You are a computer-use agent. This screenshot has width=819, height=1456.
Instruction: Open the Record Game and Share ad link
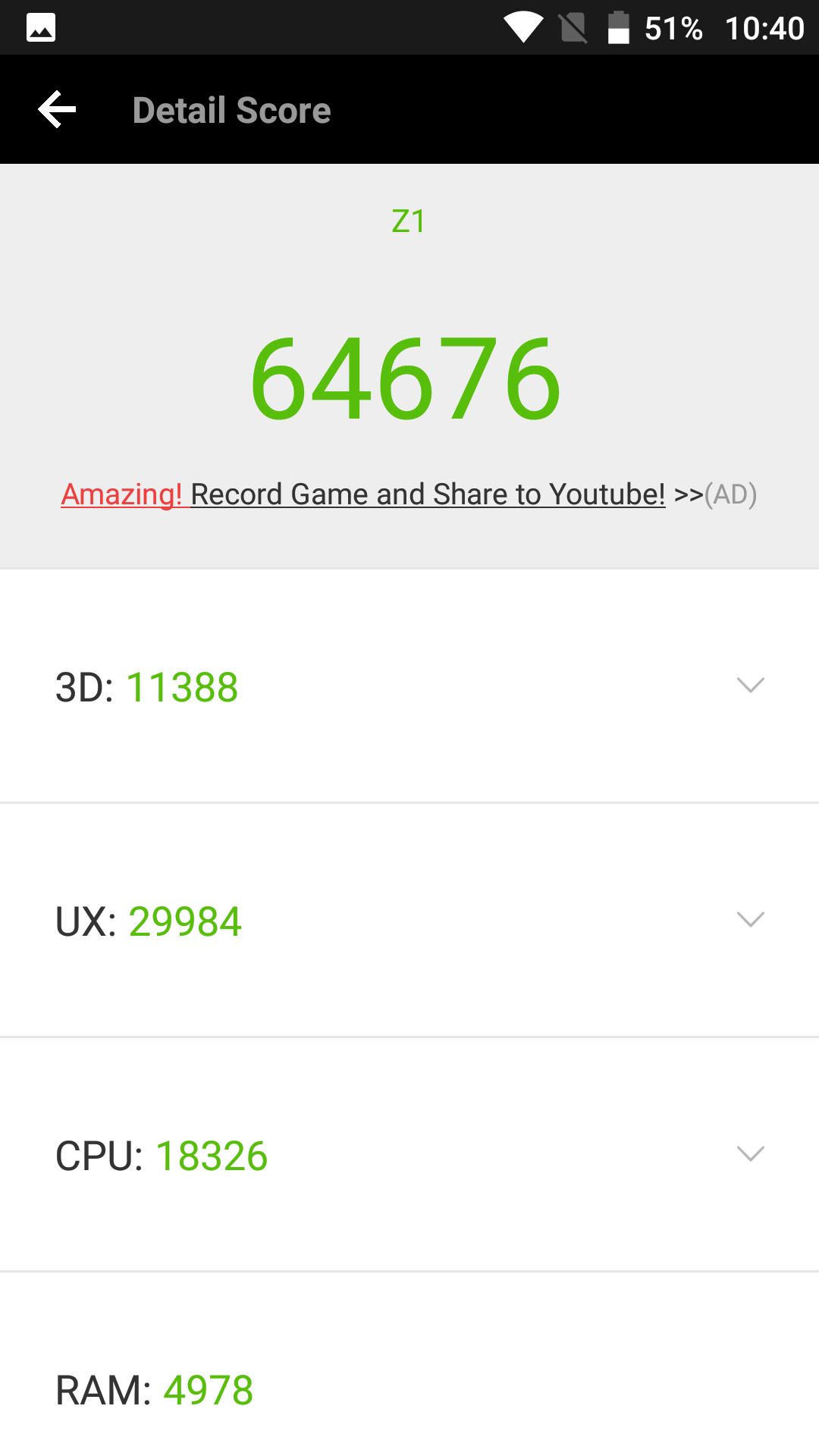coord(409,494)
